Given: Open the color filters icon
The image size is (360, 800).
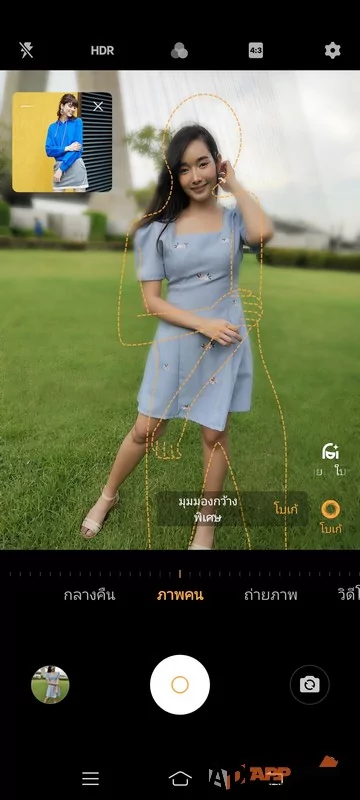Looking at the screenshot, I should tap(179, 51).
